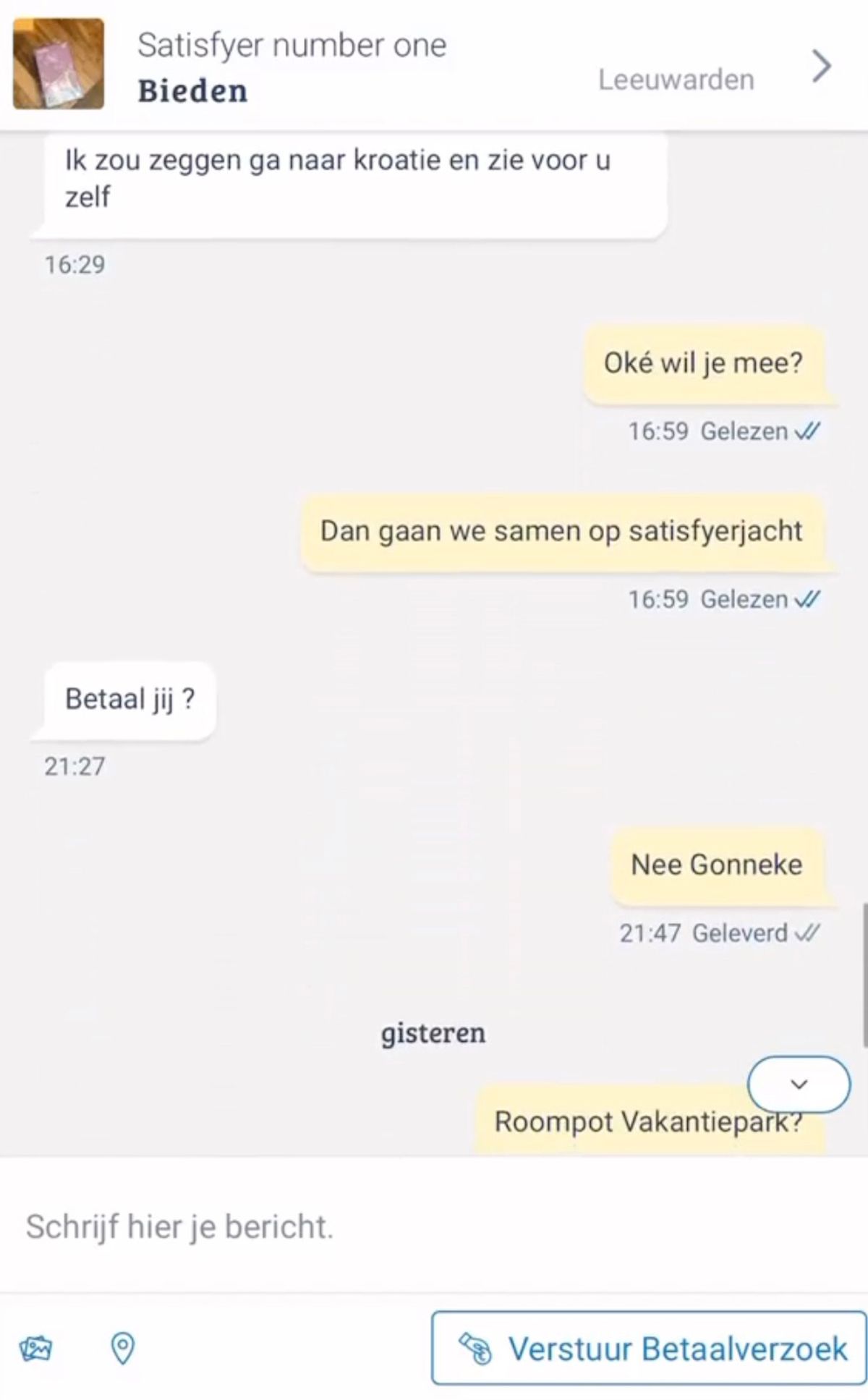Attach a photo to the chat
The height and width of the screenshot is (1400, 868).
(35, 1349)
